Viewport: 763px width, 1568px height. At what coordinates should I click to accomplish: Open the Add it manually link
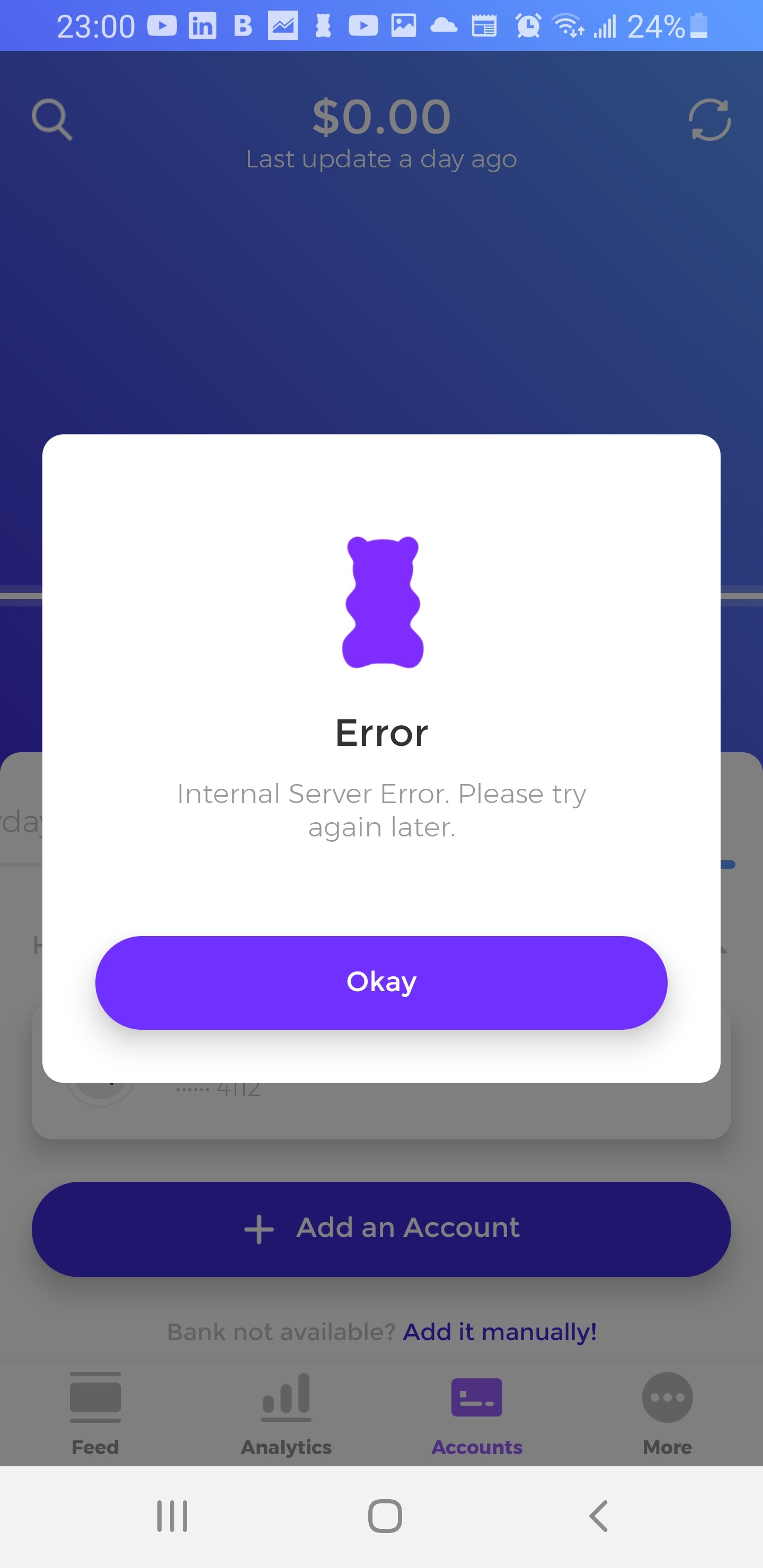point(500,1332)
